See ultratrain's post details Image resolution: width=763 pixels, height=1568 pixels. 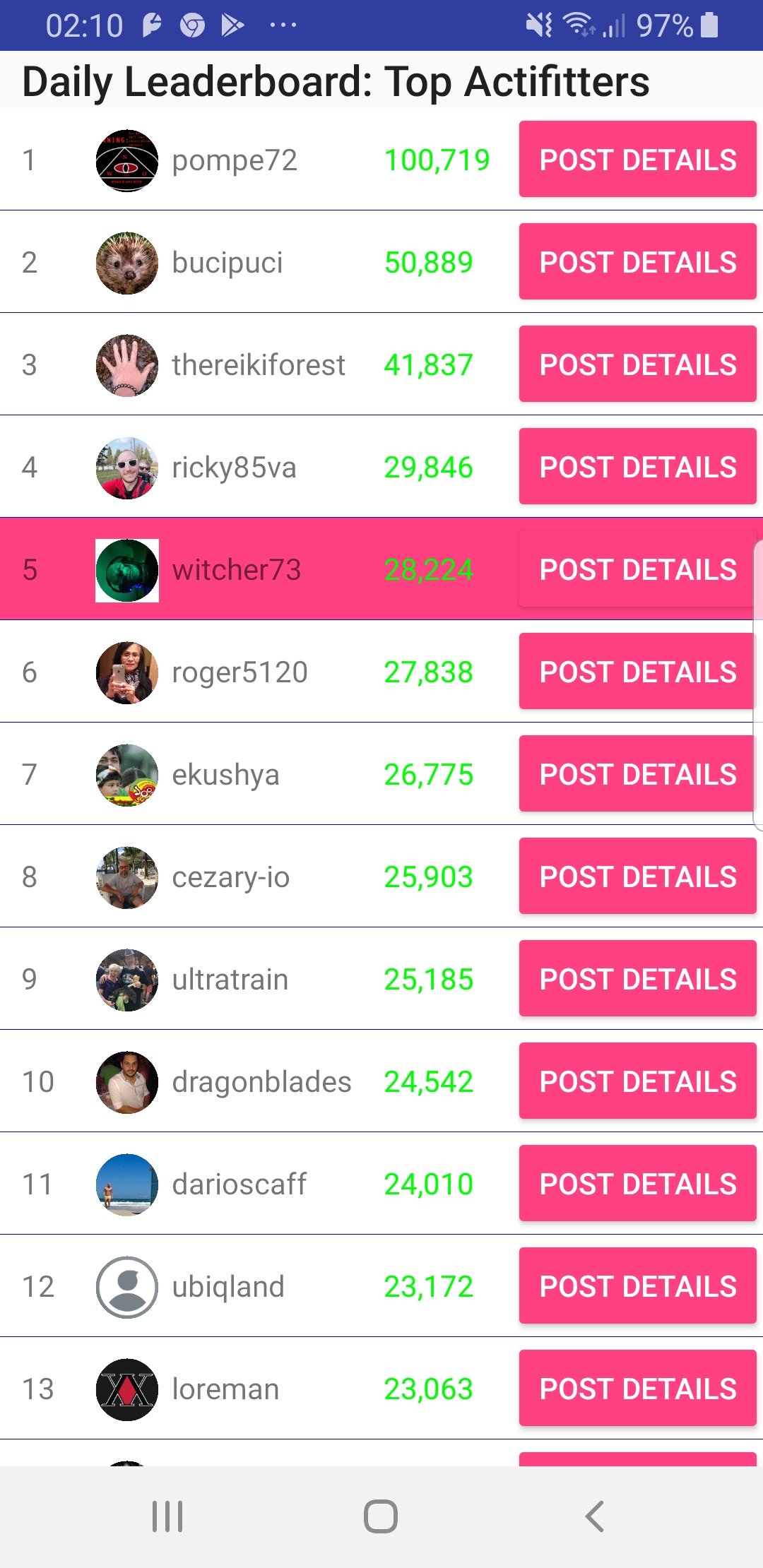click(x=637, y=979)
